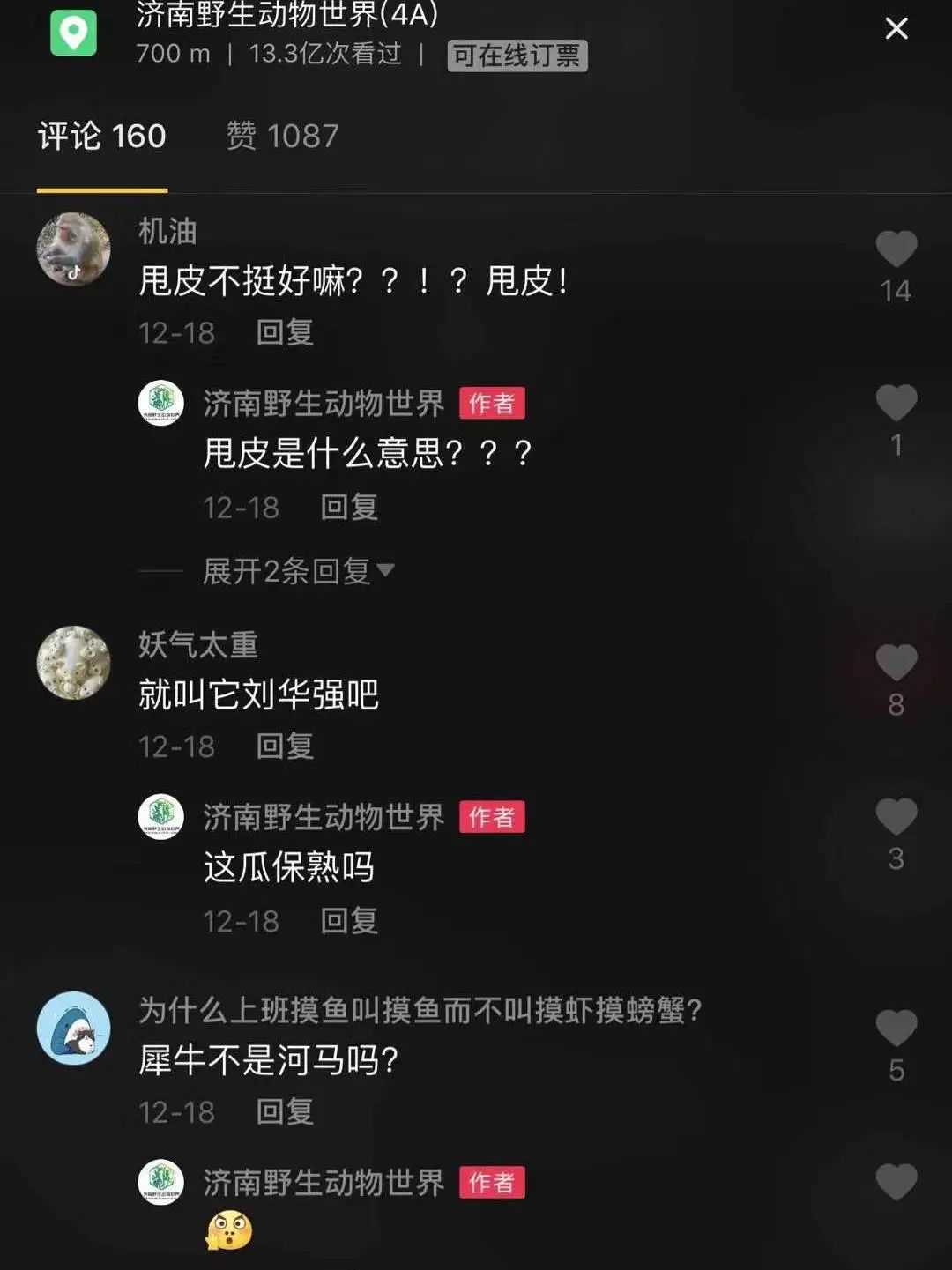Close the comments panel

[896, 29]
